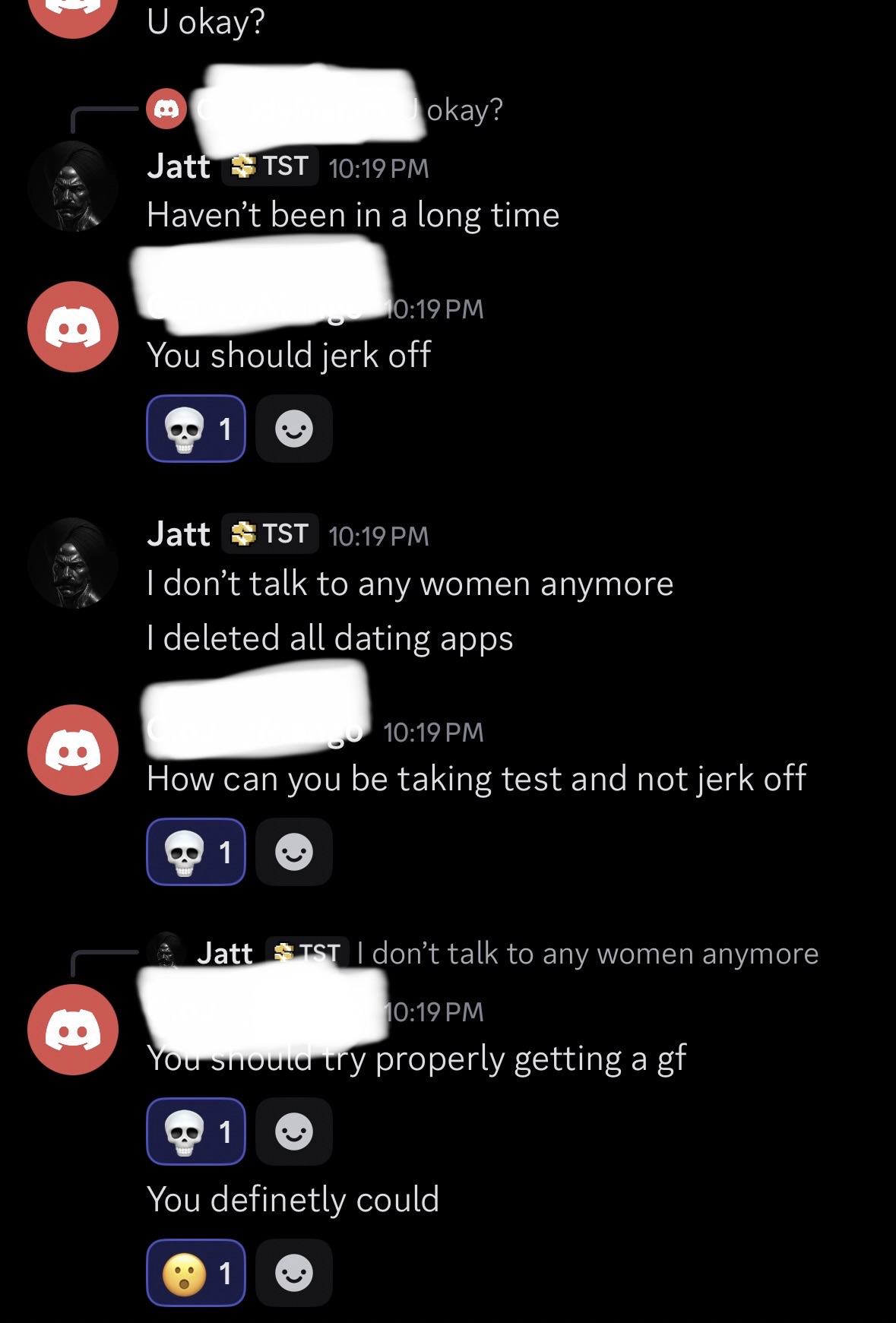Open Jatt's avatar on "Haven't been in a long time"
Viewport: 896px width, 1323px height.
pyautogui.click(x=73, y=186)
